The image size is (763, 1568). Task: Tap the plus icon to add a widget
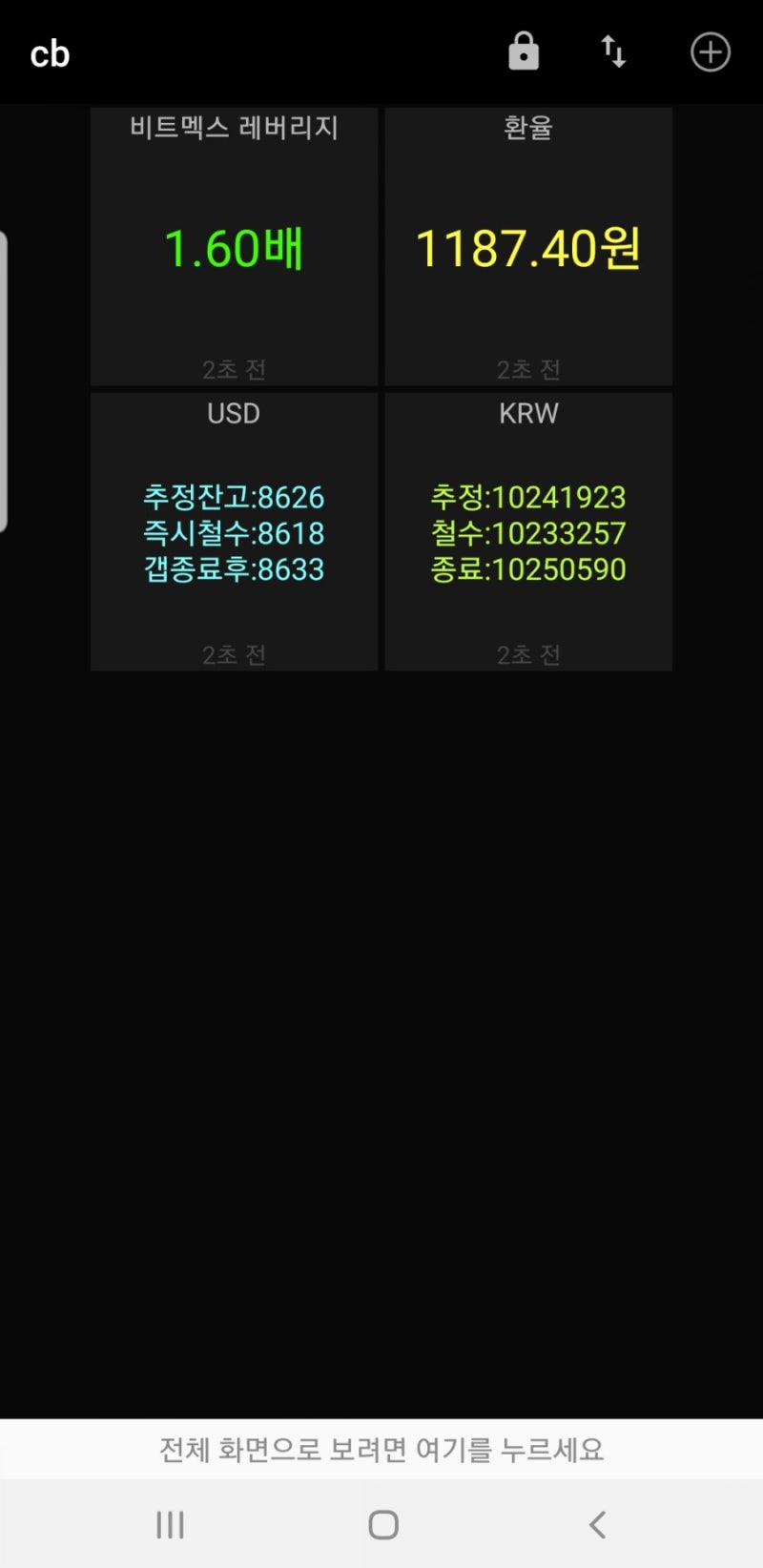[710, 52]
